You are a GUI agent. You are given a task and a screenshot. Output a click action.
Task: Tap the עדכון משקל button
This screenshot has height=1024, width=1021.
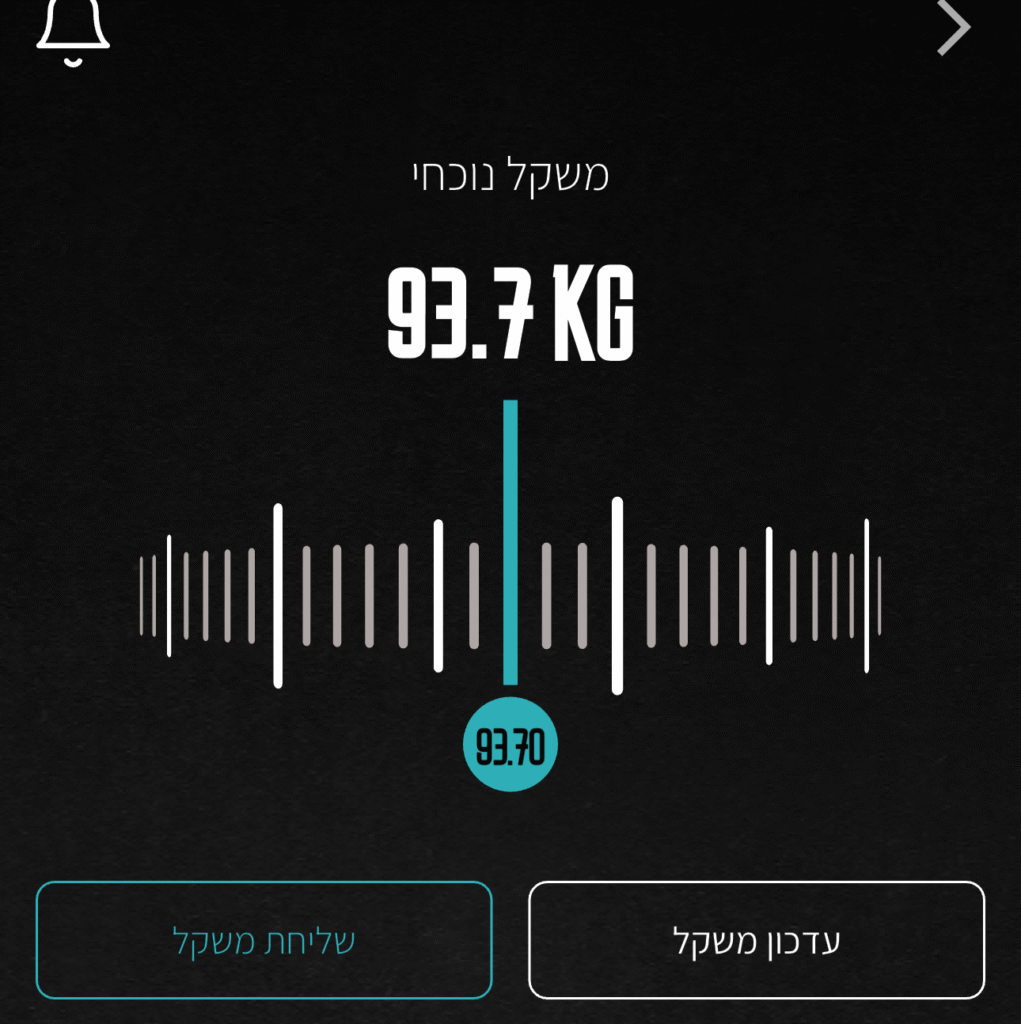coord(756,940)
